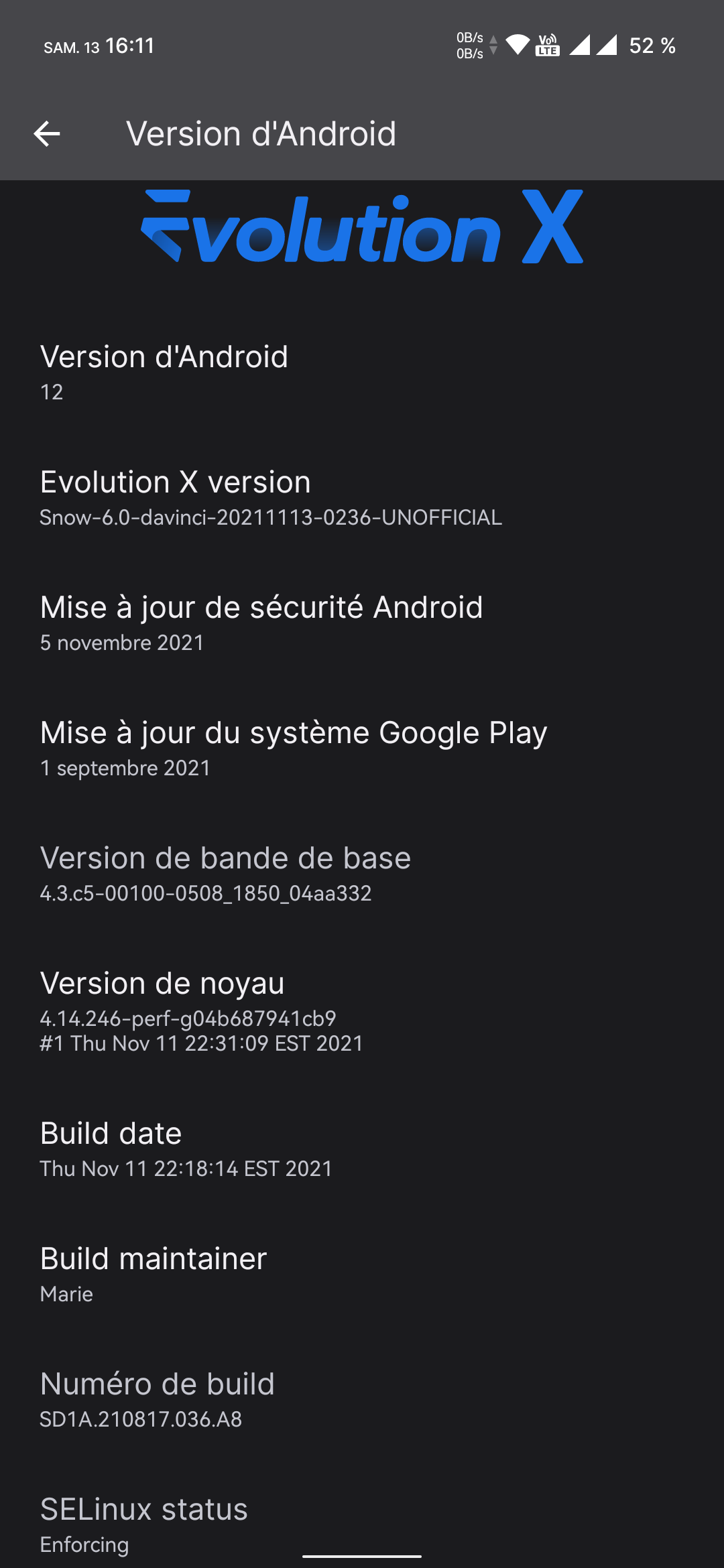Viewport: 724px width, 1568px height.
Task: Select Mise à jour du système Google Play
Action: coord(362,748)
